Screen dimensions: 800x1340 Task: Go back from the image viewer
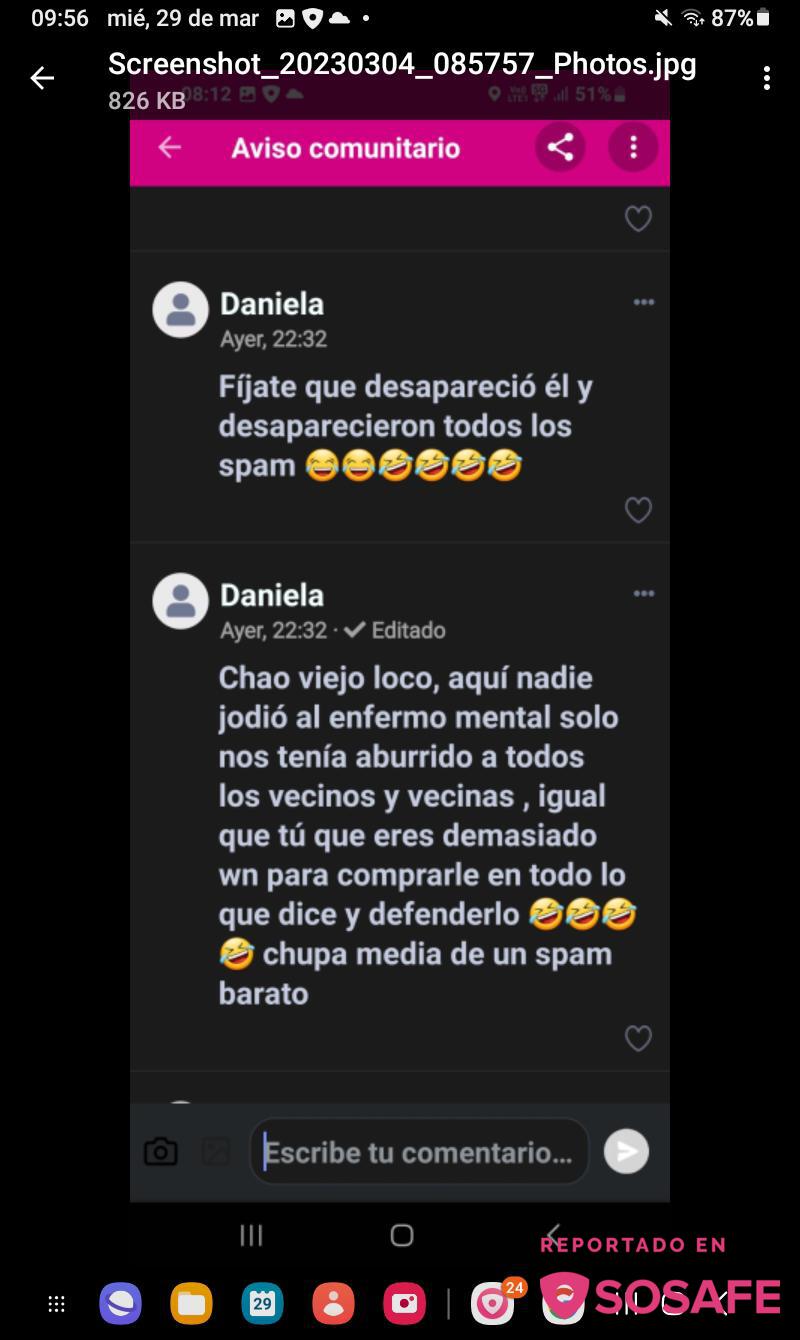(42, 78)
